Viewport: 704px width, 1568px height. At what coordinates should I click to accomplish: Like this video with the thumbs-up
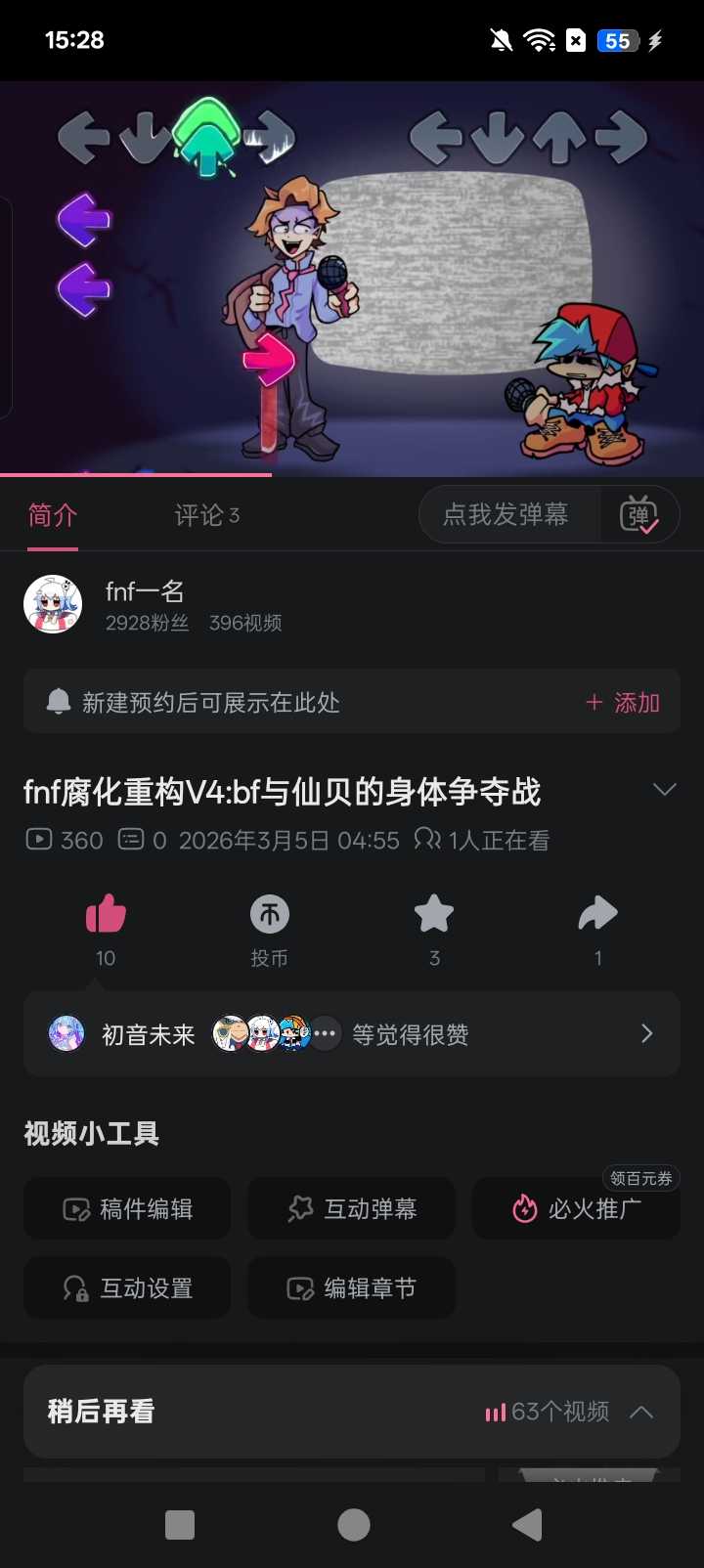pos(106,915)
